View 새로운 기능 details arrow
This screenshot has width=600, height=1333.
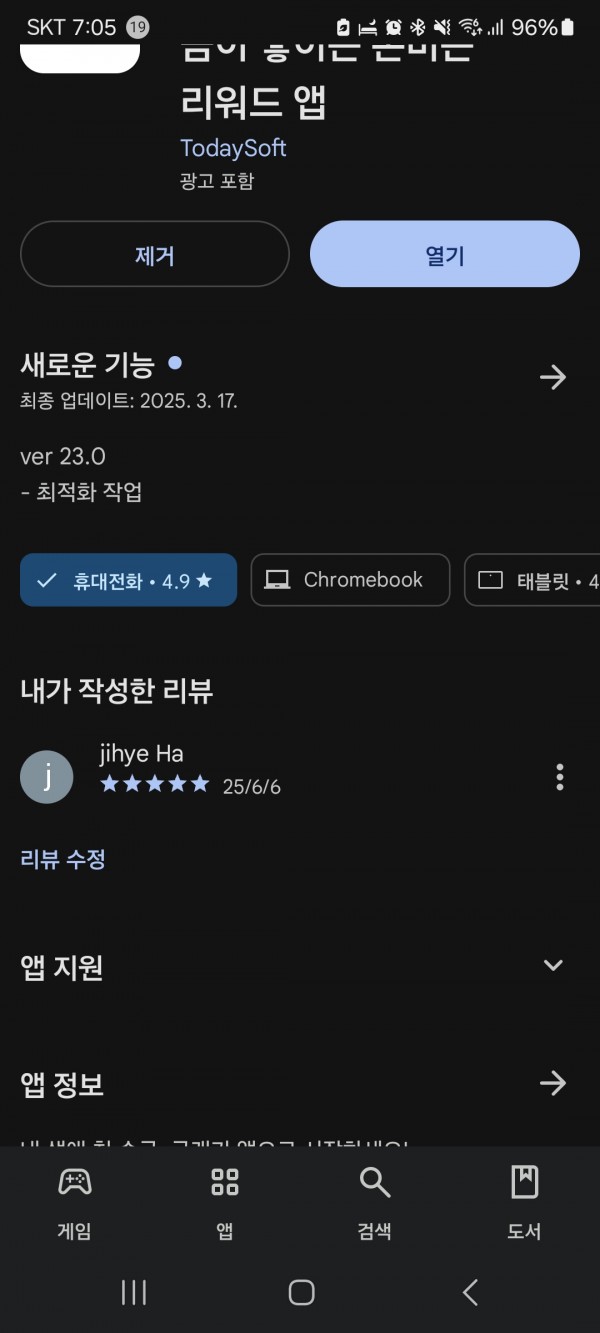(553, 377)
